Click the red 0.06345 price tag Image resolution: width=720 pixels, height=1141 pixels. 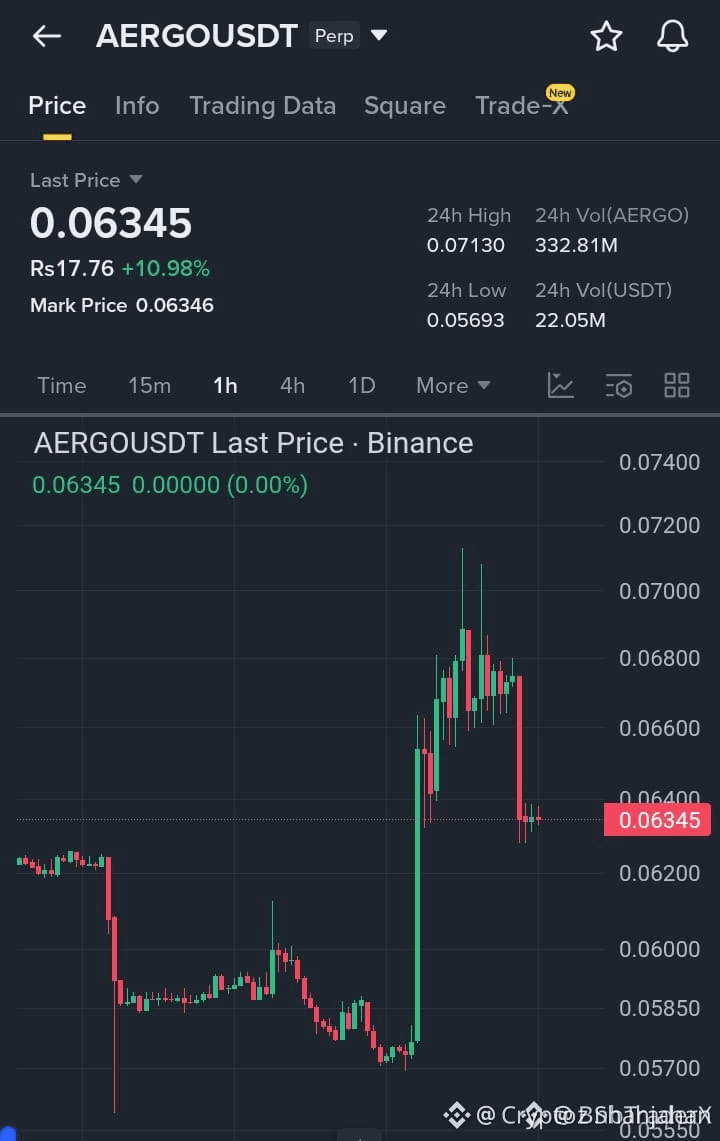(x=657, y=820)
